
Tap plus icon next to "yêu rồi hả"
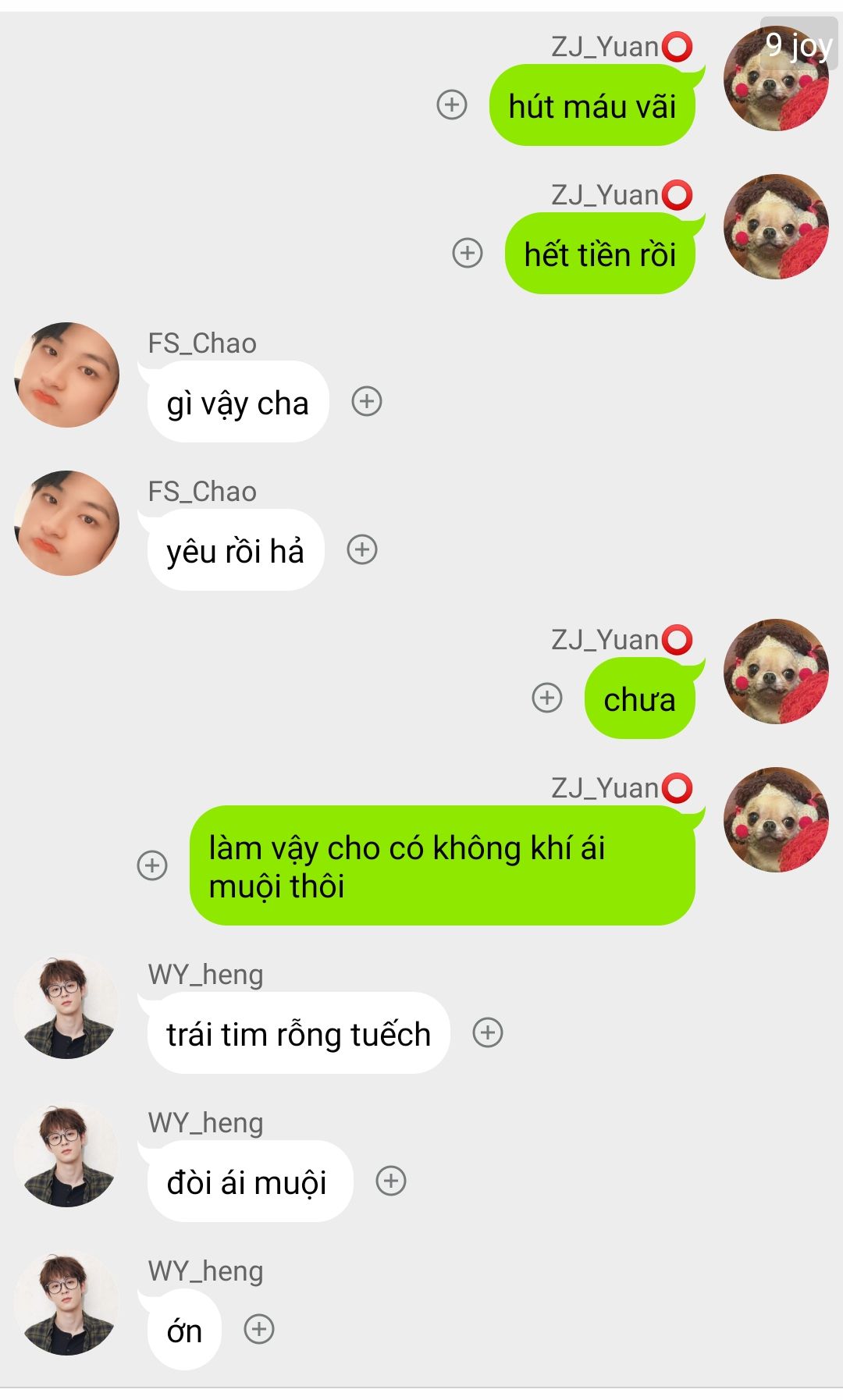tap(362, 549)
